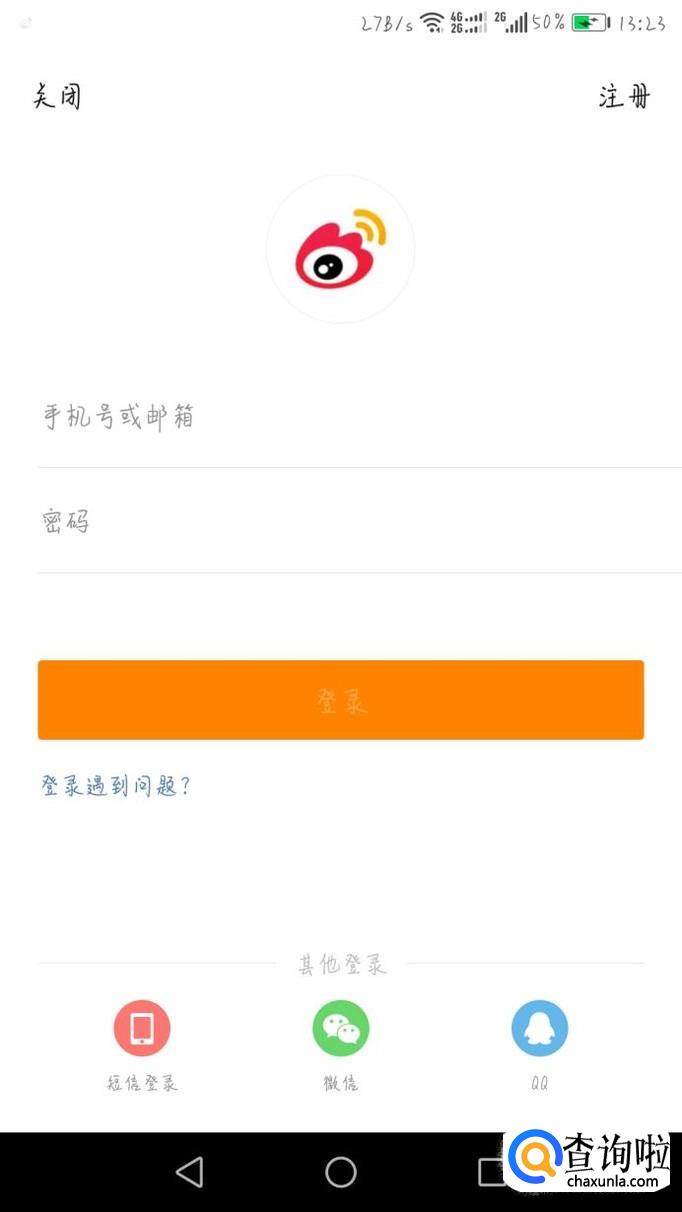Screen dimensions: 682x1212
Task: Tap the system home button
Action: pos(341,1172)
